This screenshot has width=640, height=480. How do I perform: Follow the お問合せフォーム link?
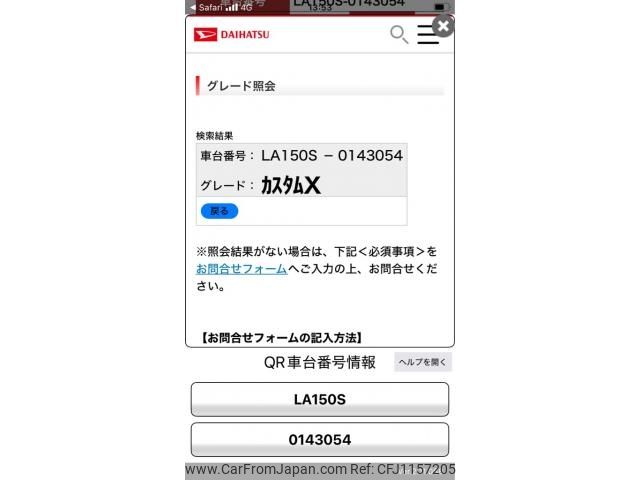pyautogui.click(x=241, y=269)
